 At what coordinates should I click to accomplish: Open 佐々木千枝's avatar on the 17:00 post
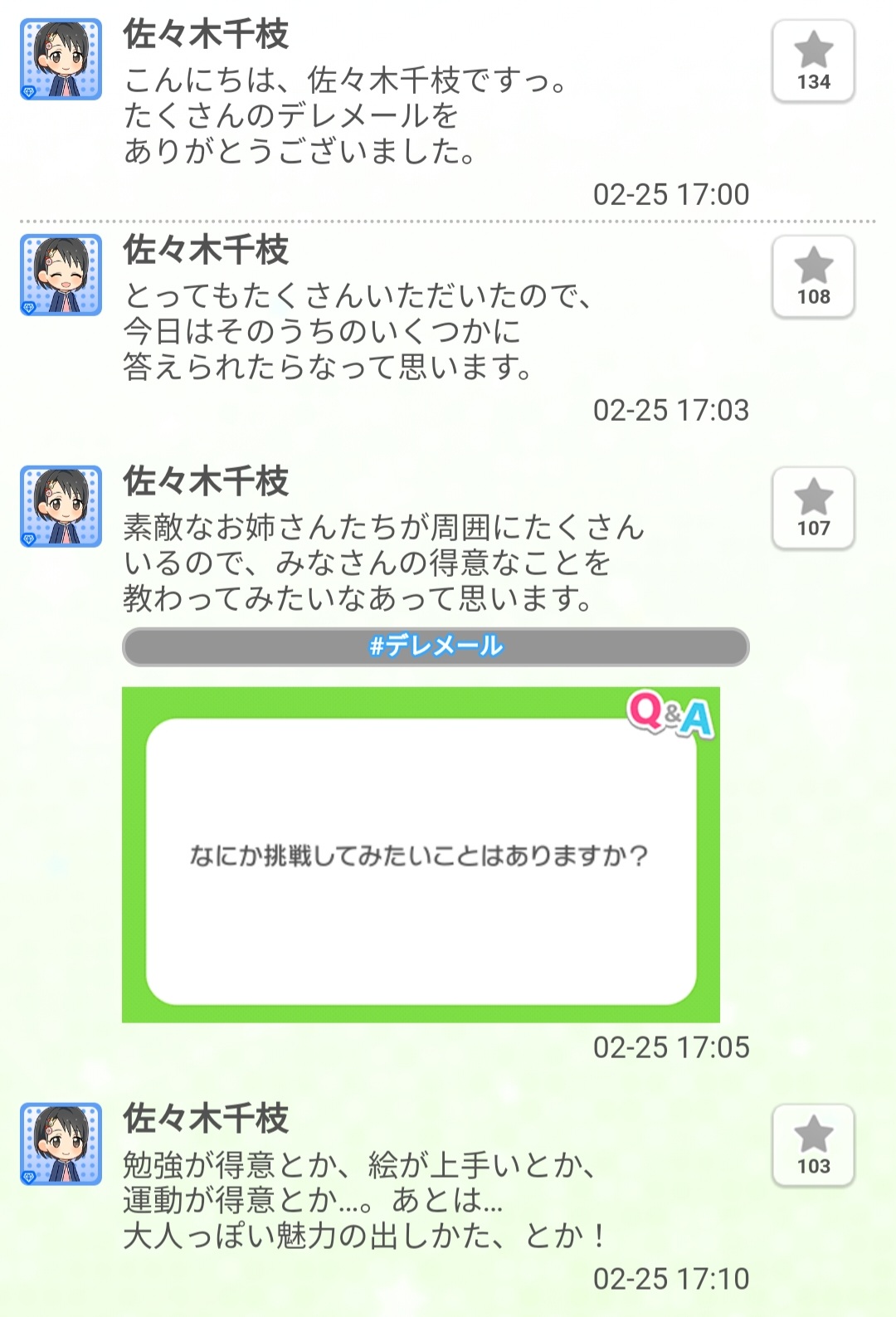(61, 60)
